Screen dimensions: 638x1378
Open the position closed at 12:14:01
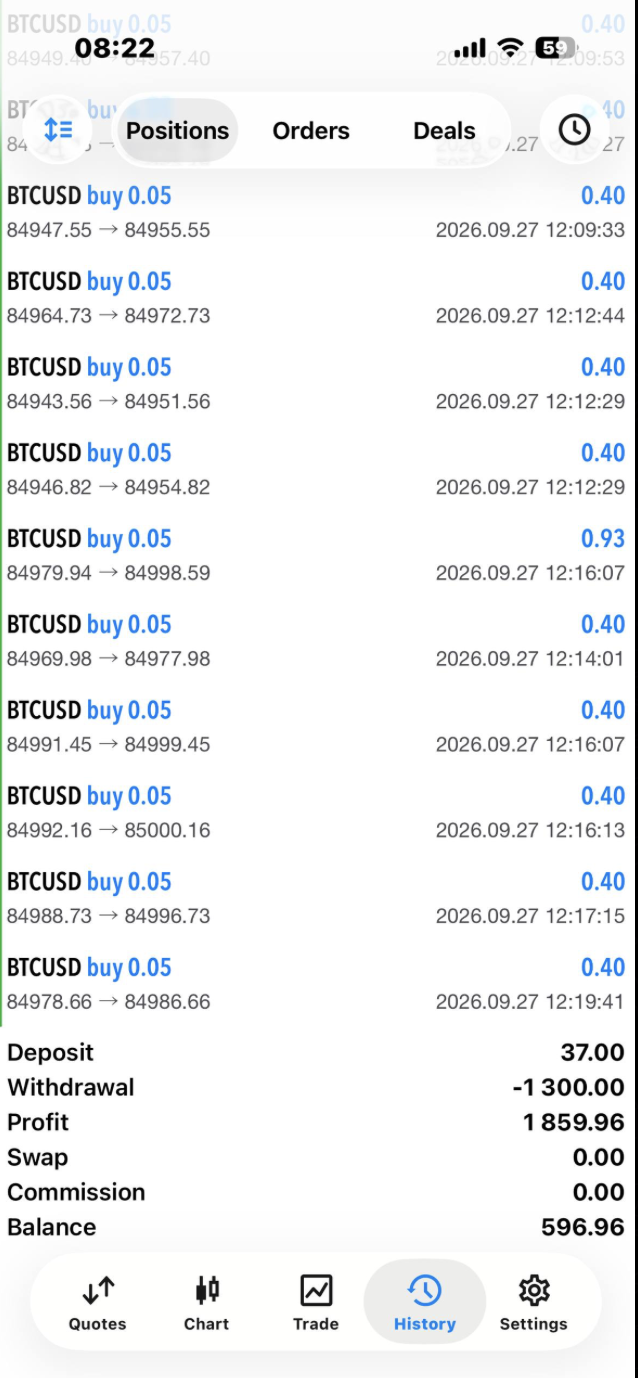point(316,641)
